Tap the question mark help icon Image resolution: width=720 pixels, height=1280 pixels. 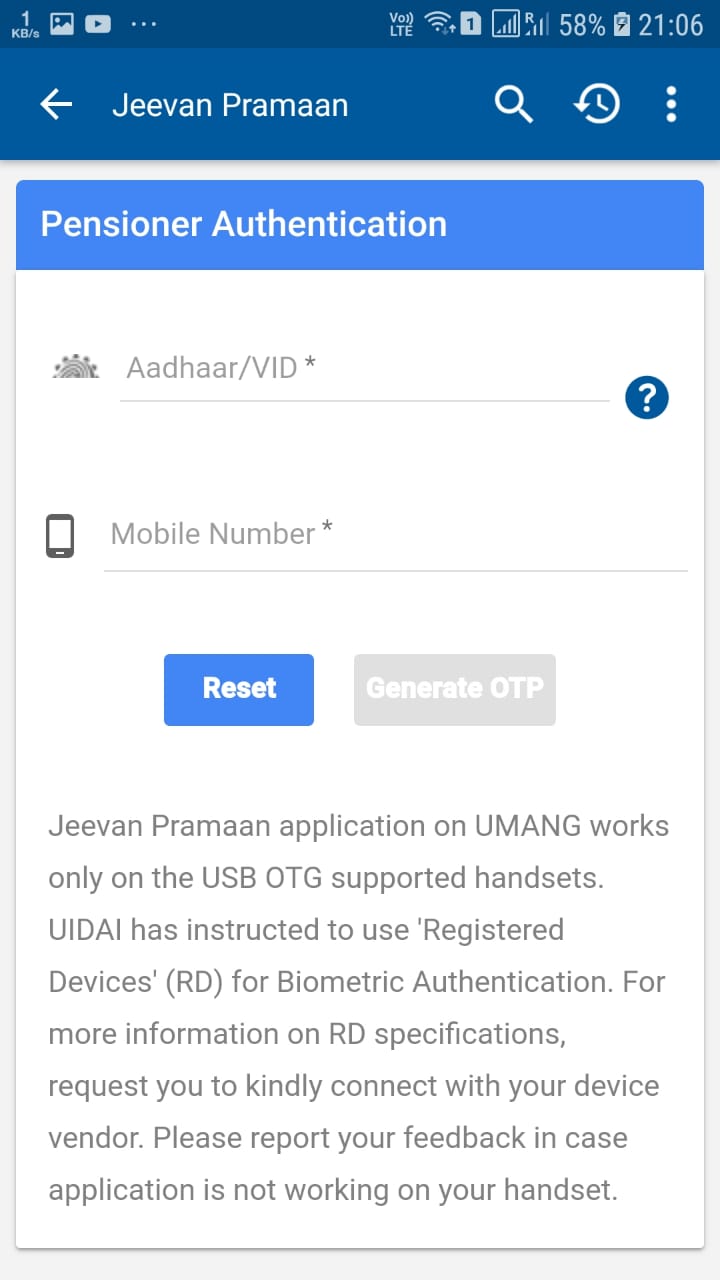tap(647, 399)
